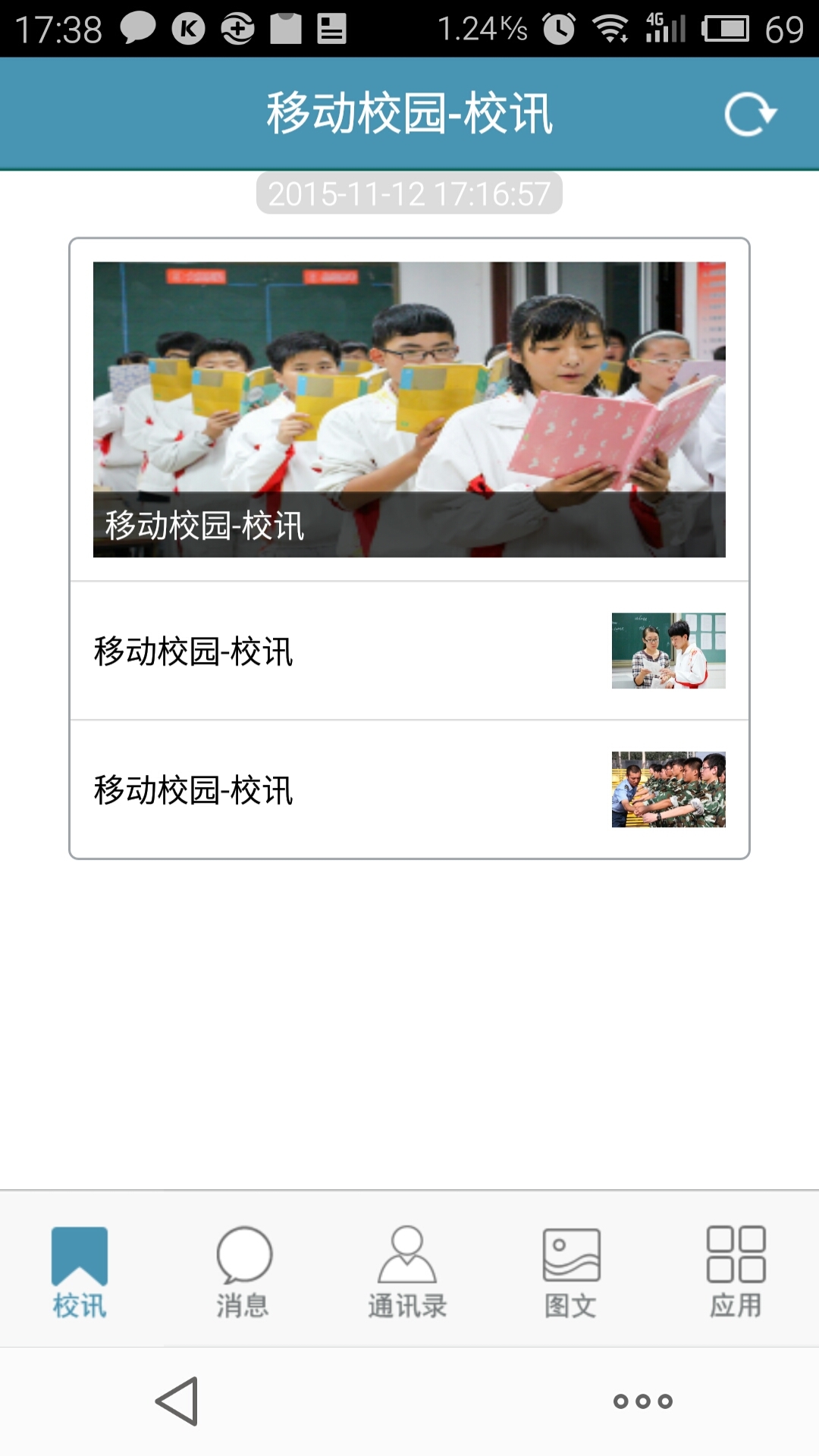Open the 应用 apps tab

click(x=736, y=1272)
